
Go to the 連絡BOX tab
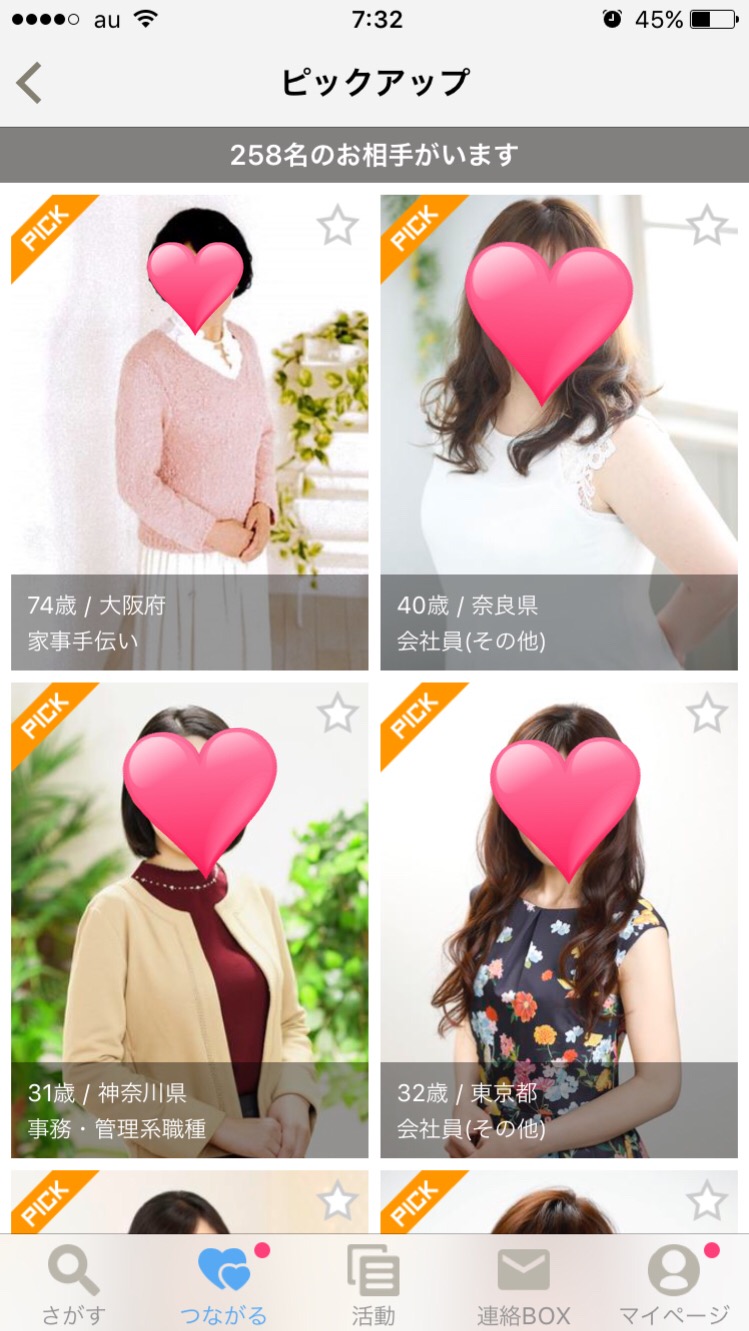point(523,1284)
